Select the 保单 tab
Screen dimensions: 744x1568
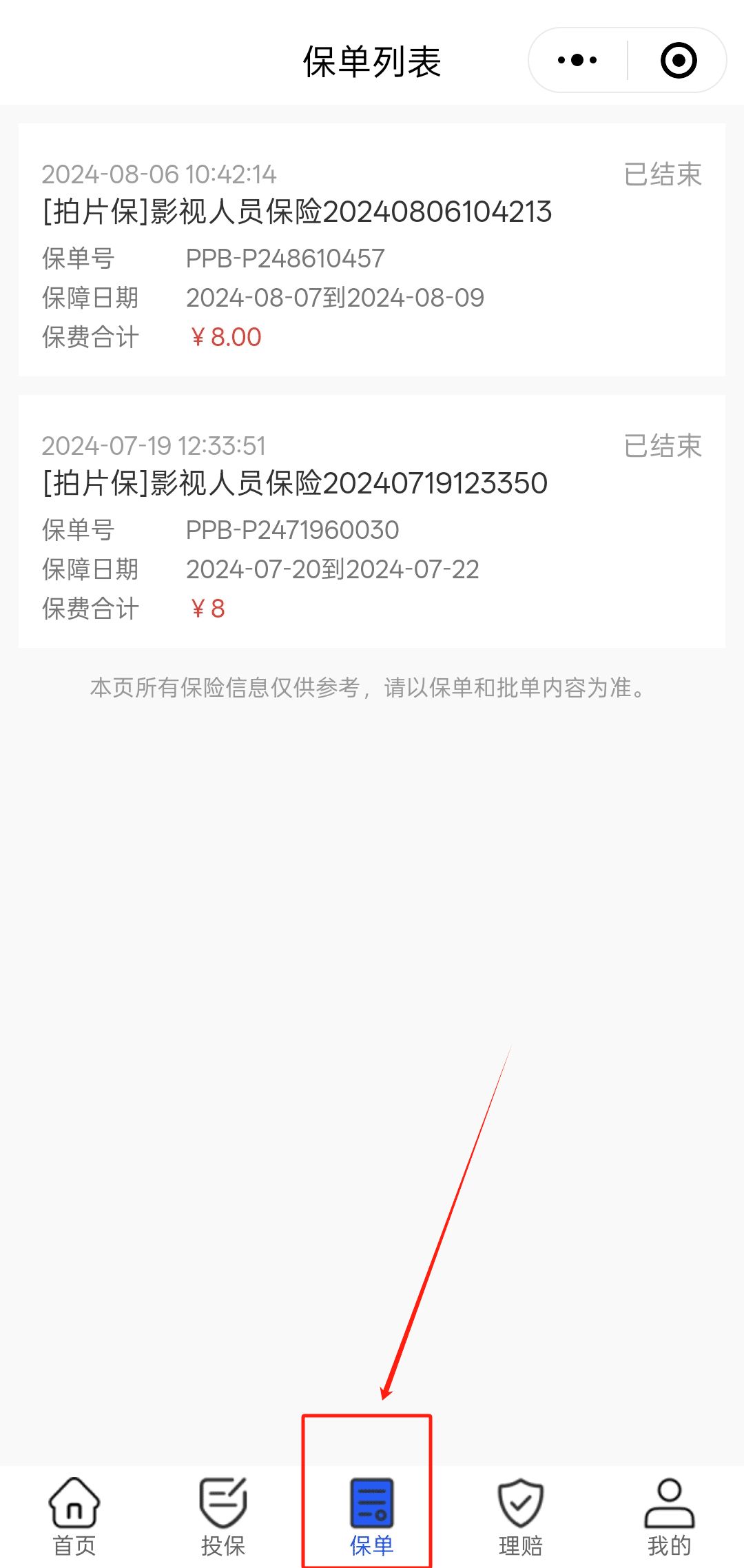[x=372, y=1517]
